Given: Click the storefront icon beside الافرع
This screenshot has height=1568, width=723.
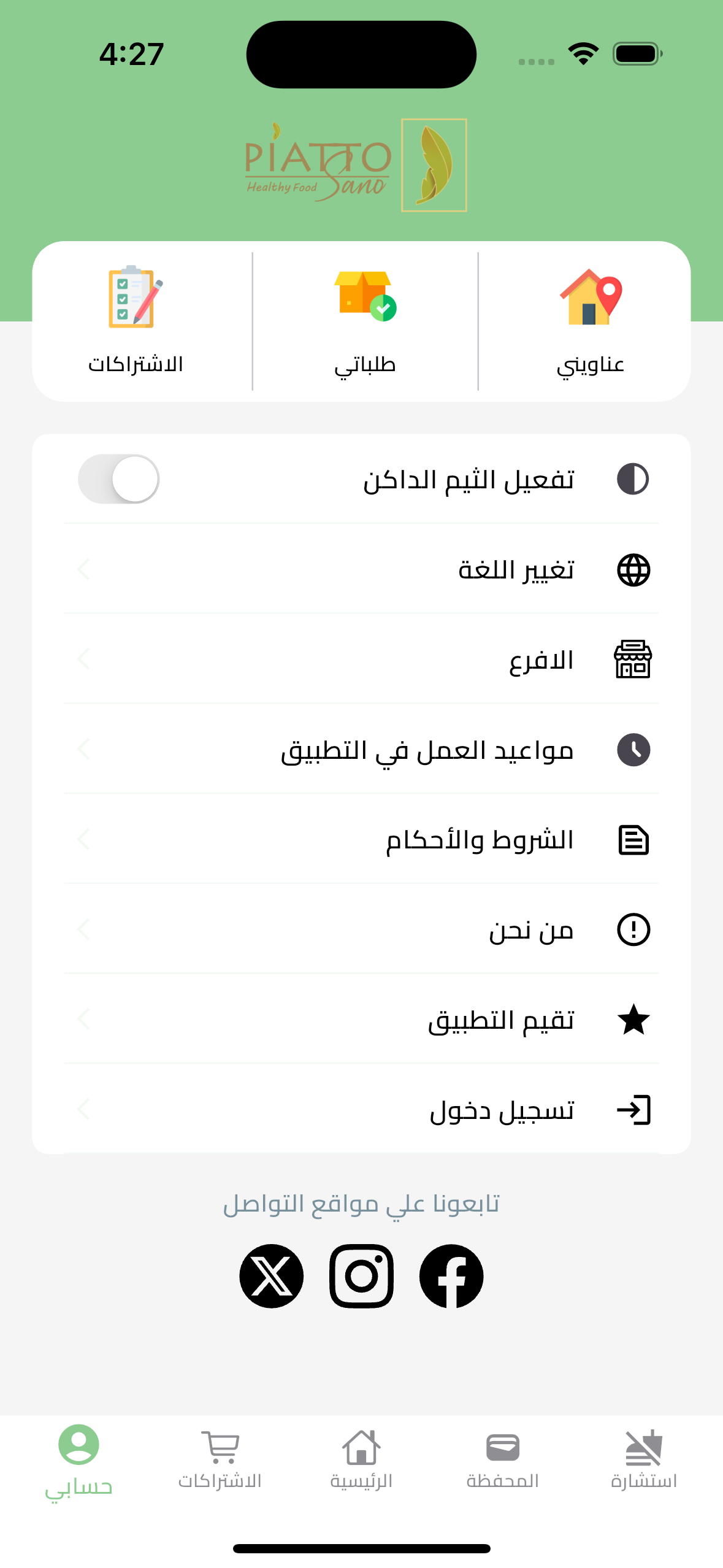Looking at the screenshot, I should coord(633,659).
